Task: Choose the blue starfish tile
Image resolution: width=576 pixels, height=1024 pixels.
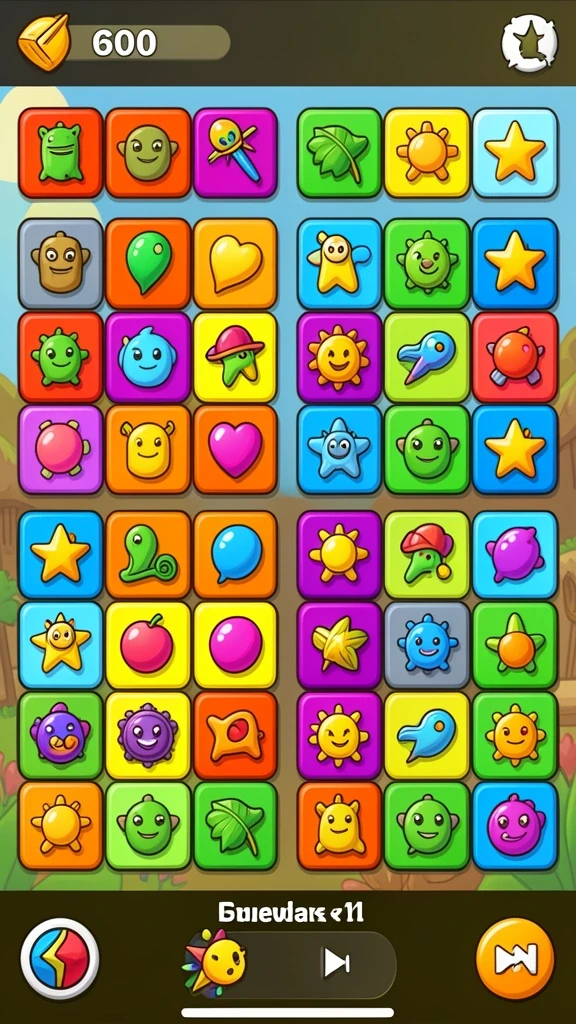Action: (339, 449)
